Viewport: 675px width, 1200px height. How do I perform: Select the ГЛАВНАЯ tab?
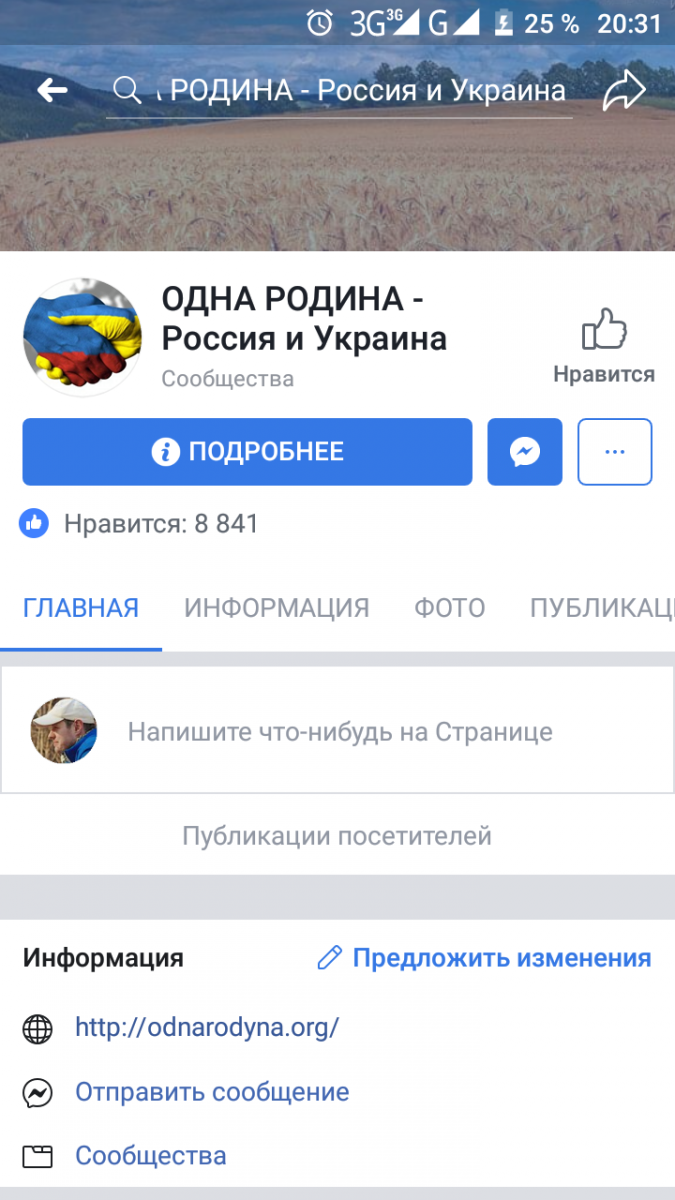81,608
